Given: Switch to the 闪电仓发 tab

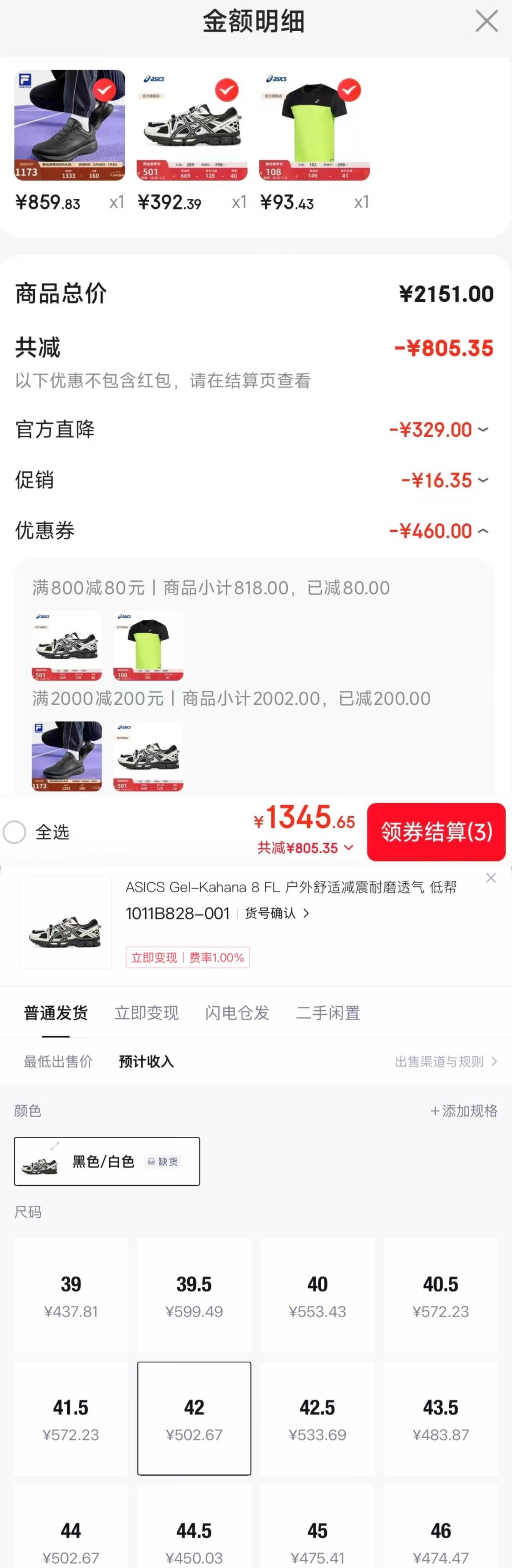Looking at the screenshot, I should [x=237, y=1013].
